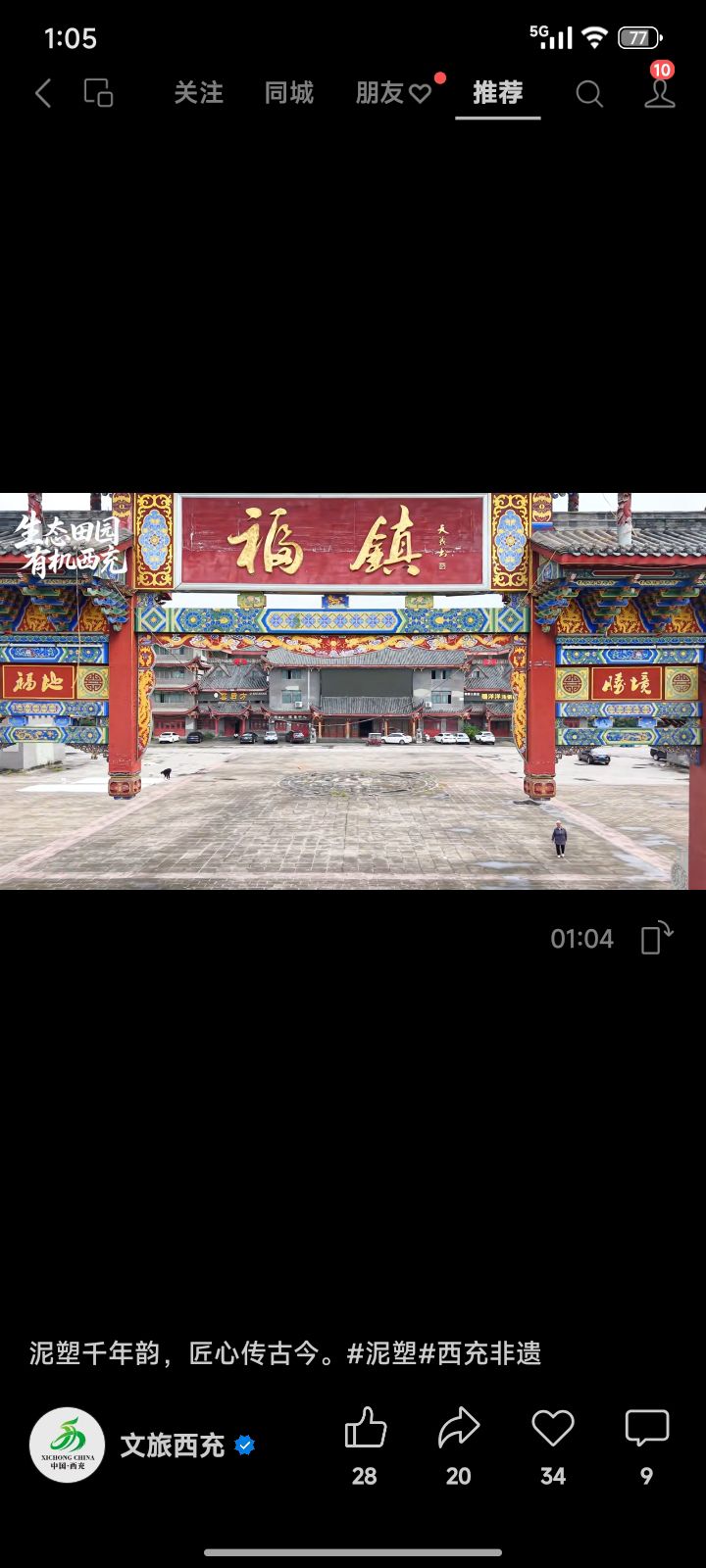Tap the video to pause playback
Viewport: 706px width, 1568px height.
pyautogui.click(x=353, y=691)
